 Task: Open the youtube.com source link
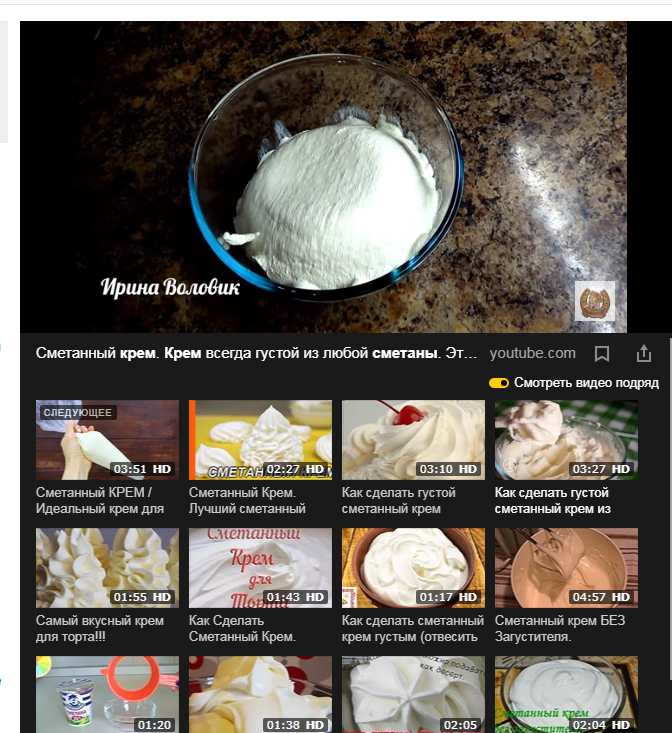pos(532,353)
